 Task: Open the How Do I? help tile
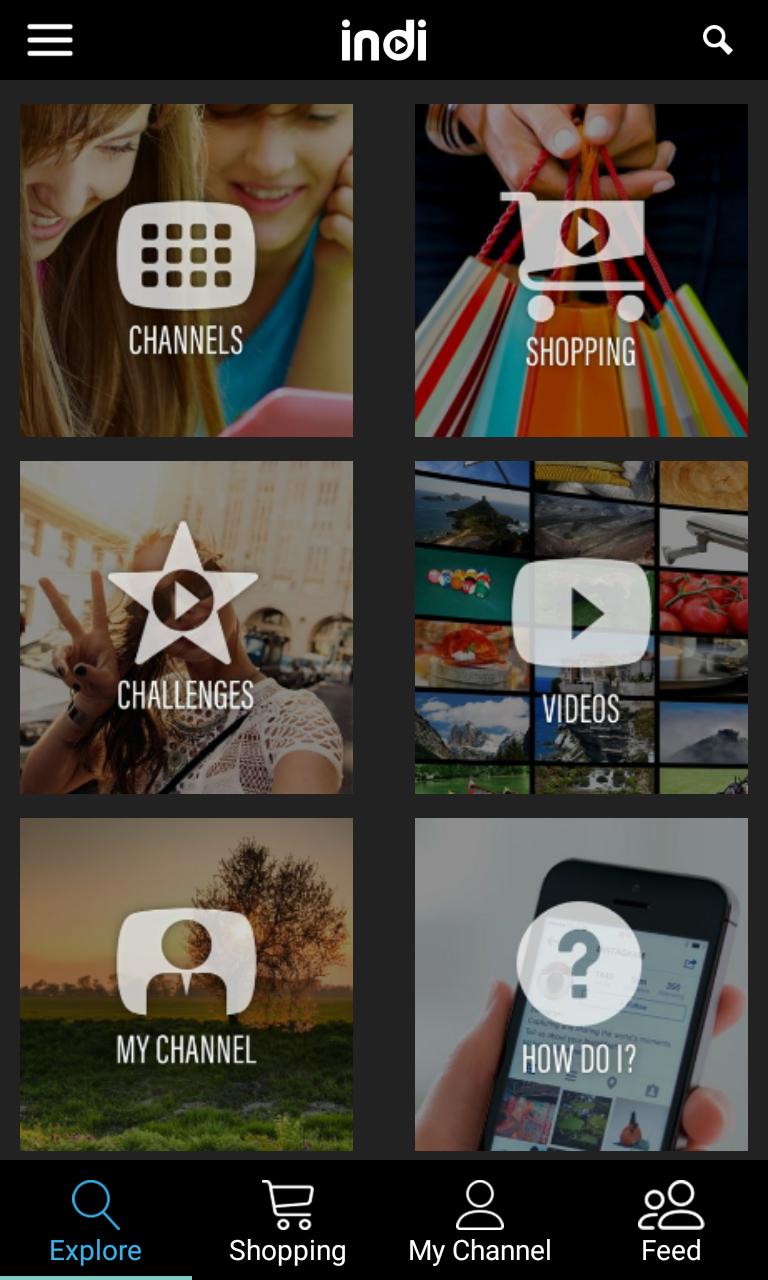pos(581,984)
